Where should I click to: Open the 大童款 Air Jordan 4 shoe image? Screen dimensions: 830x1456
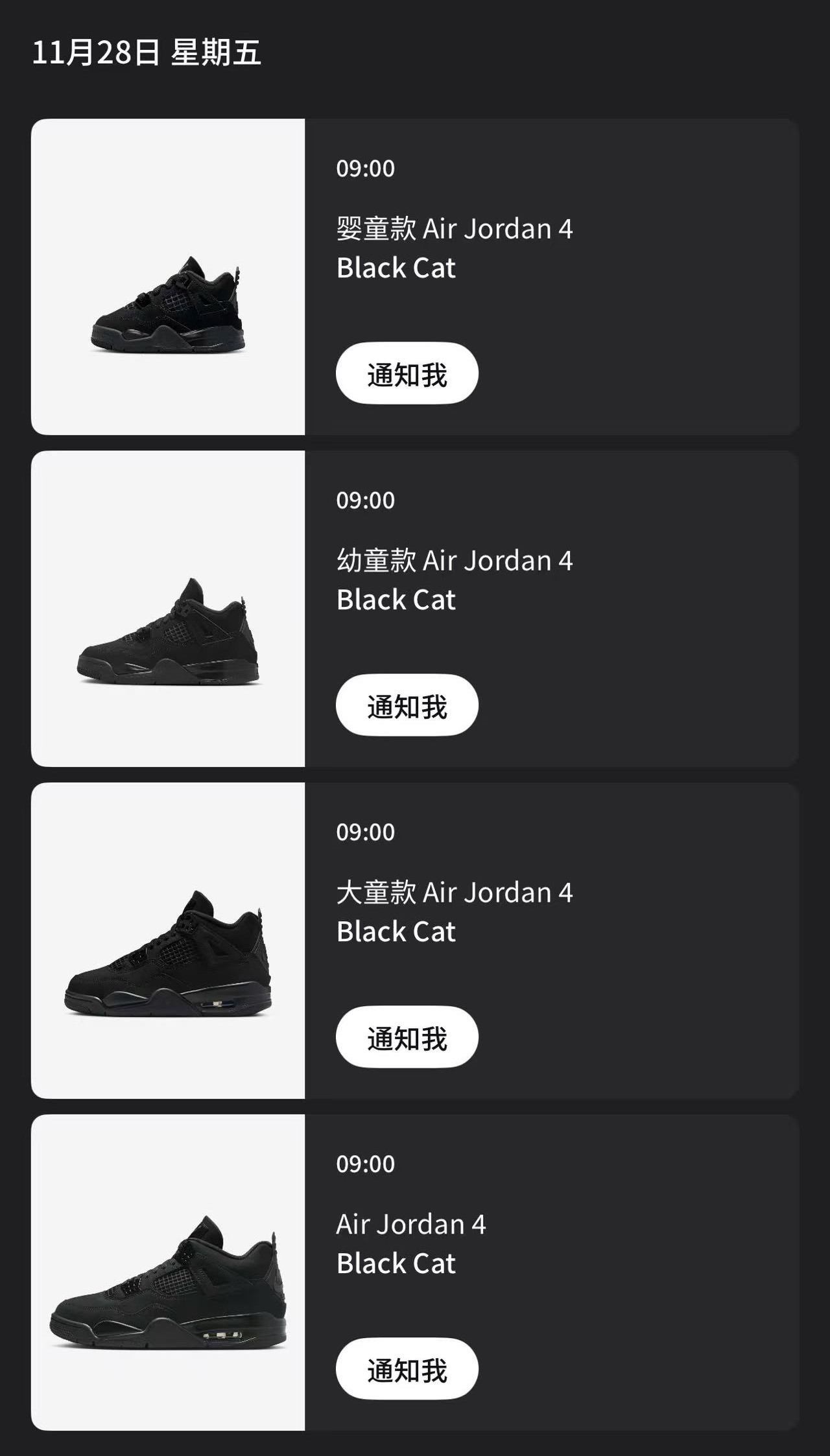point(168,941)
